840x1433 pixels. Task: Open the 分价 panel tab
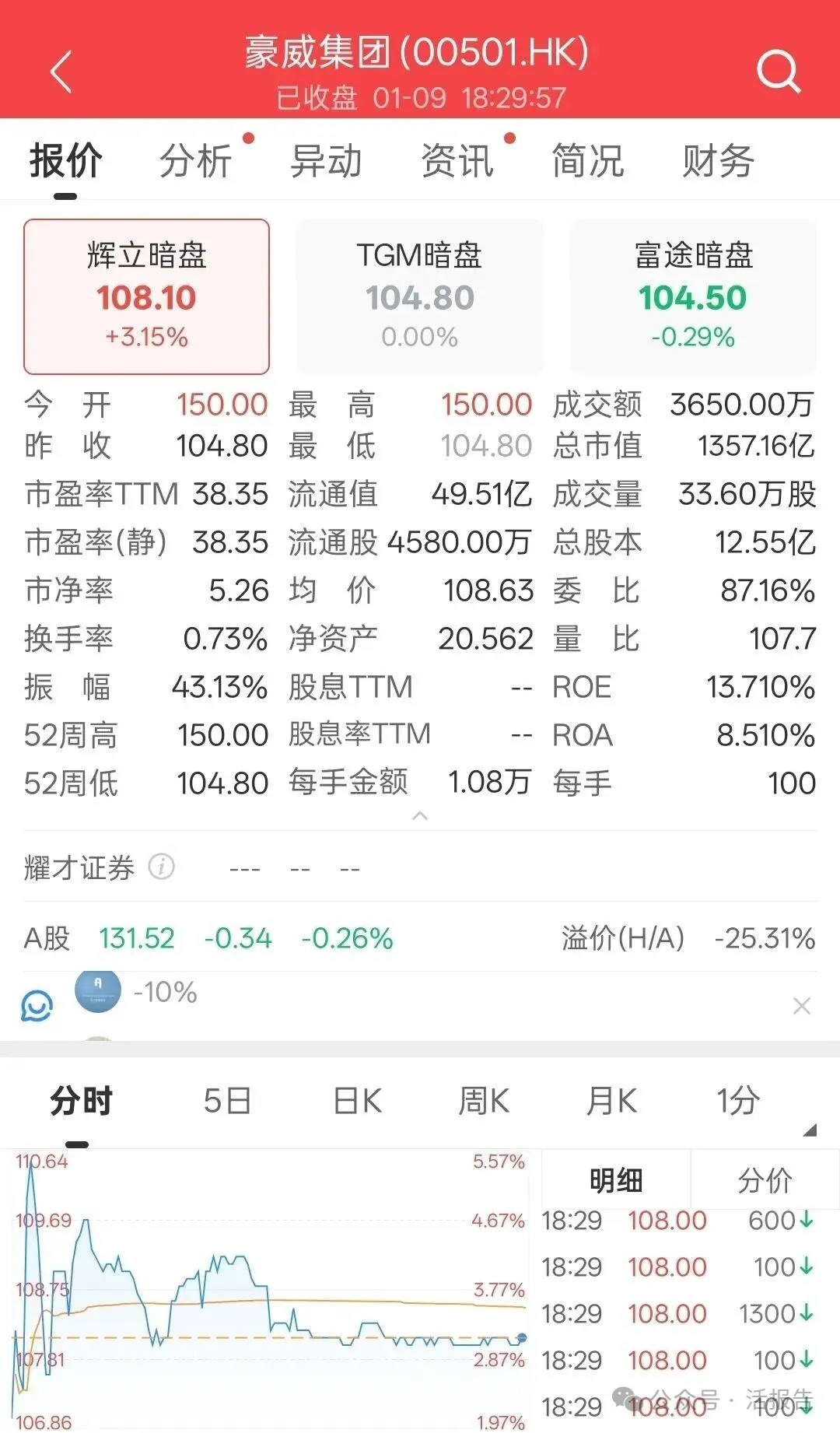(765, 1179)
